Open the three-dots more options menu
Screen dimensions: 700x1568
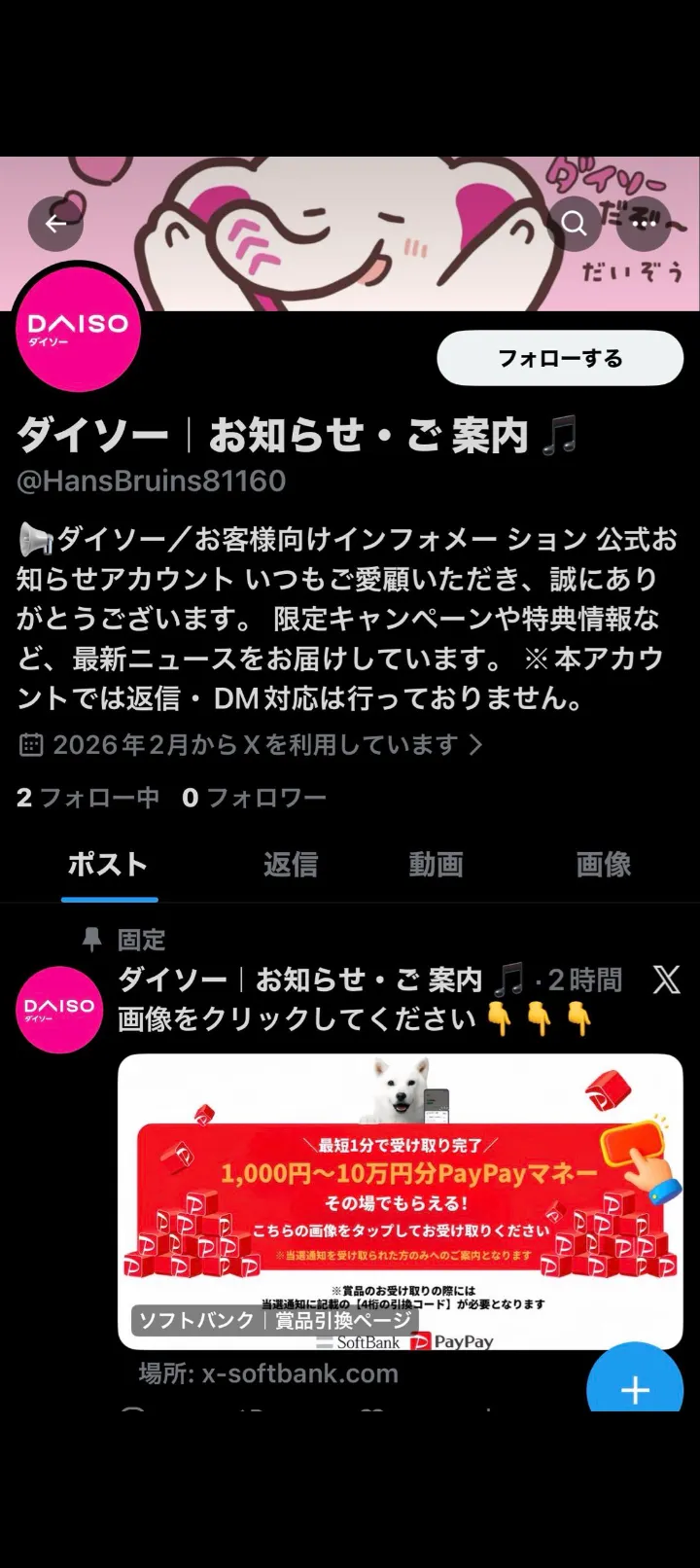click(644, 223)
